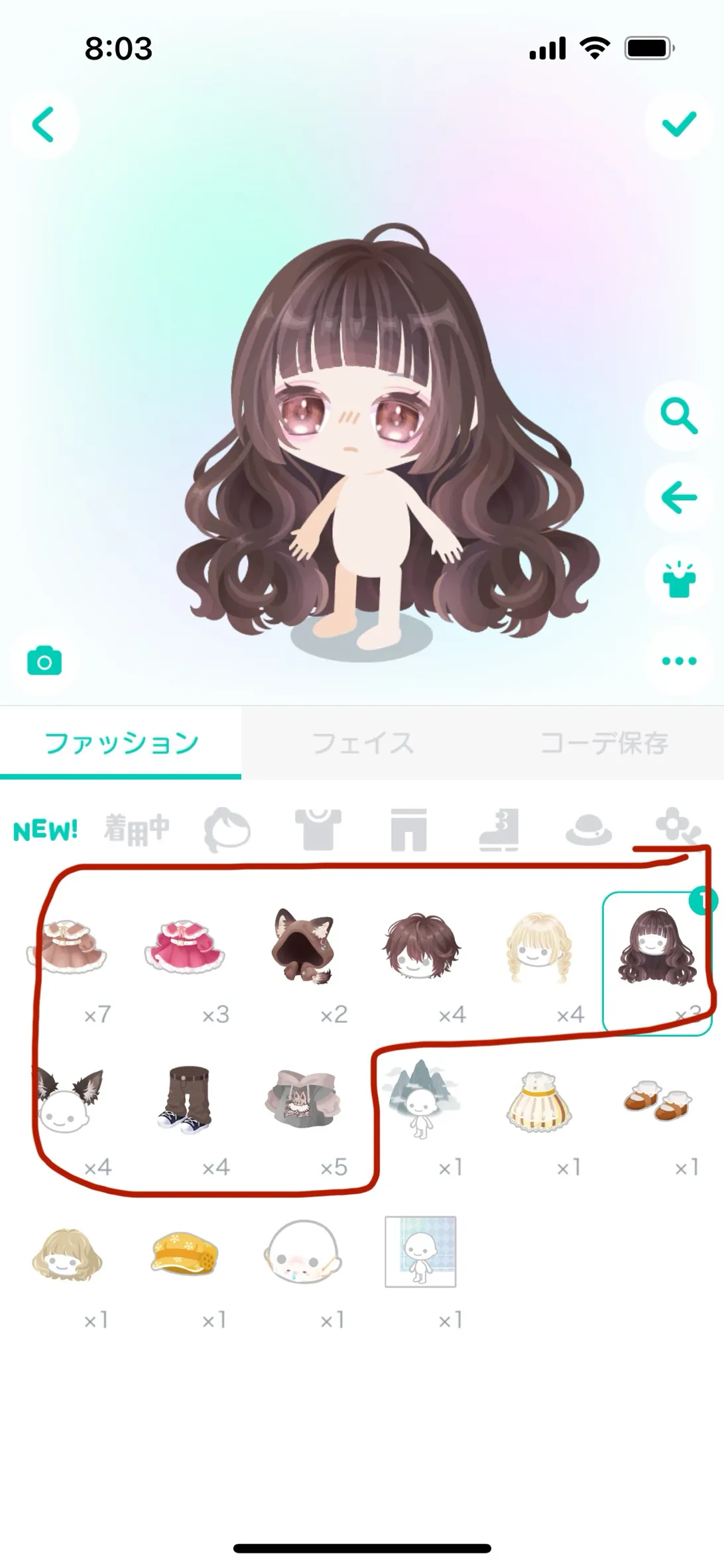Viewport: 724px width, 1568px height.
Task: Filter items by pants category
Action: click(x=408, y=829)
